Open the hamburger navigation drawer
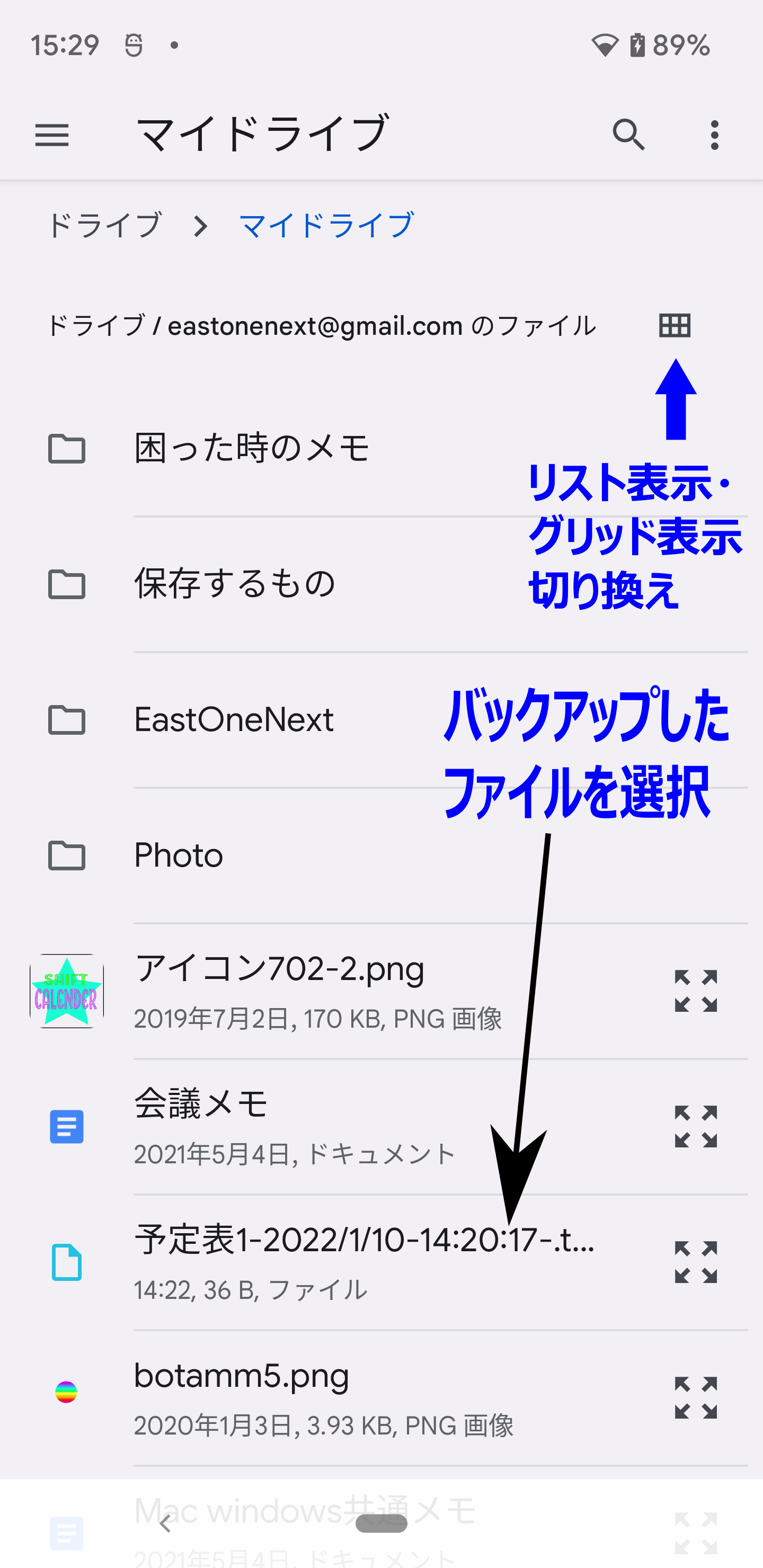This screenshot has height=1568, width=763. click(52, 135)
